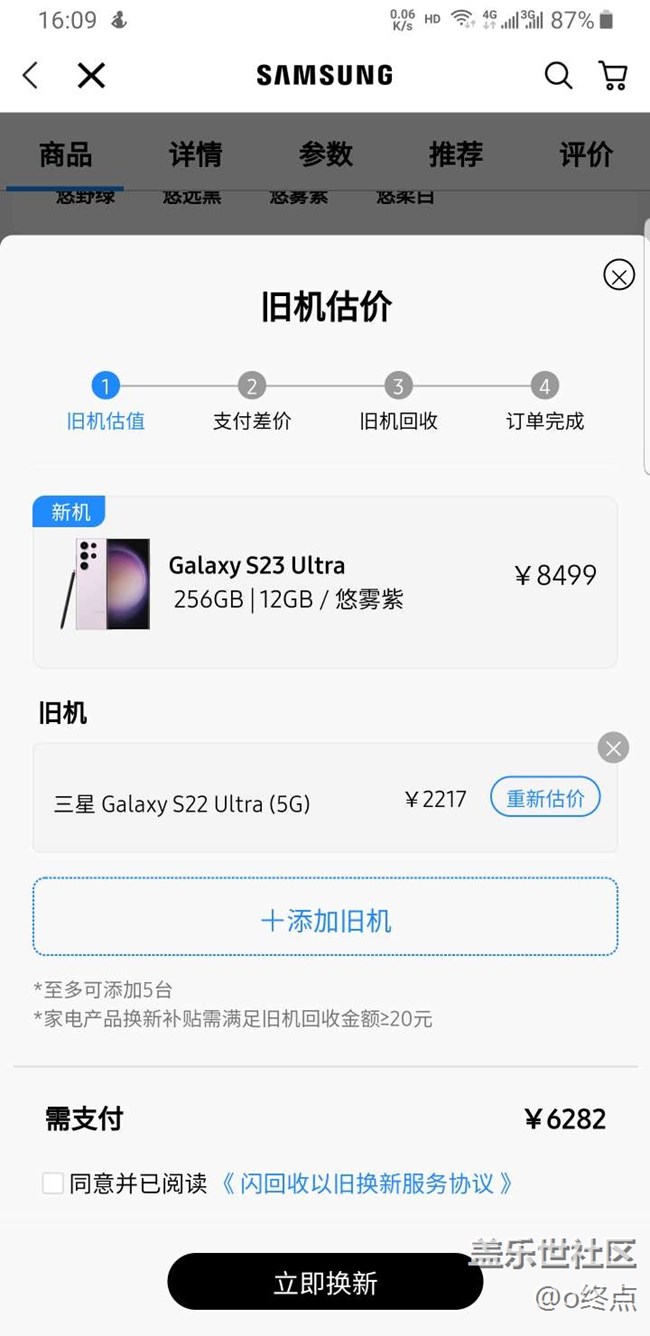Tap 添加旧机 to add another device
Viewport: 650px width, 1336px height.
point(325,920)
